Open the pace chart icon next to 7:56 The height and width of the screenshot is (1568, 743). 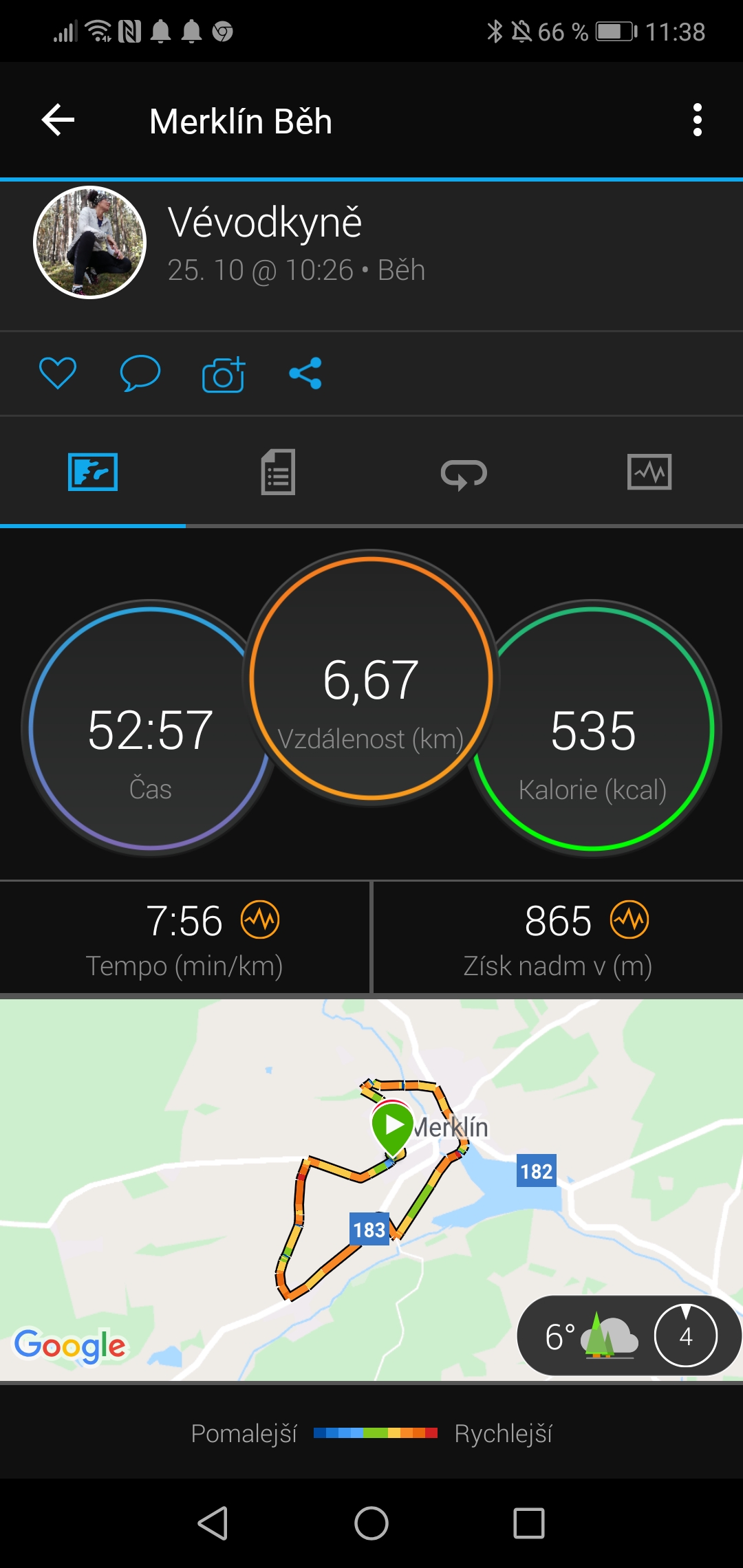(260, 919)
